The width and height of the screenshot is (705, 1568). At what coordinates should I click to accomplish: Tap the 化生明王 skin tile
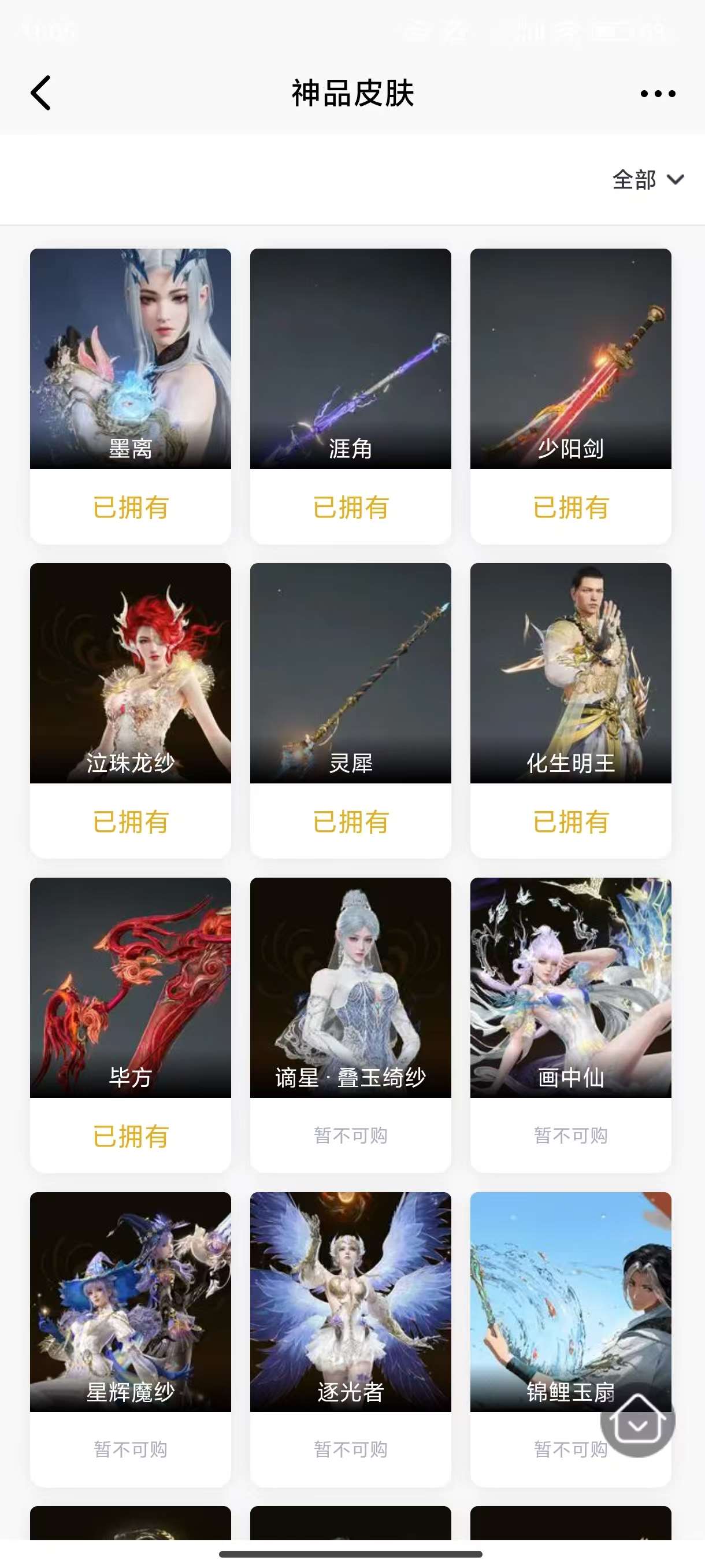click(570, 673)
